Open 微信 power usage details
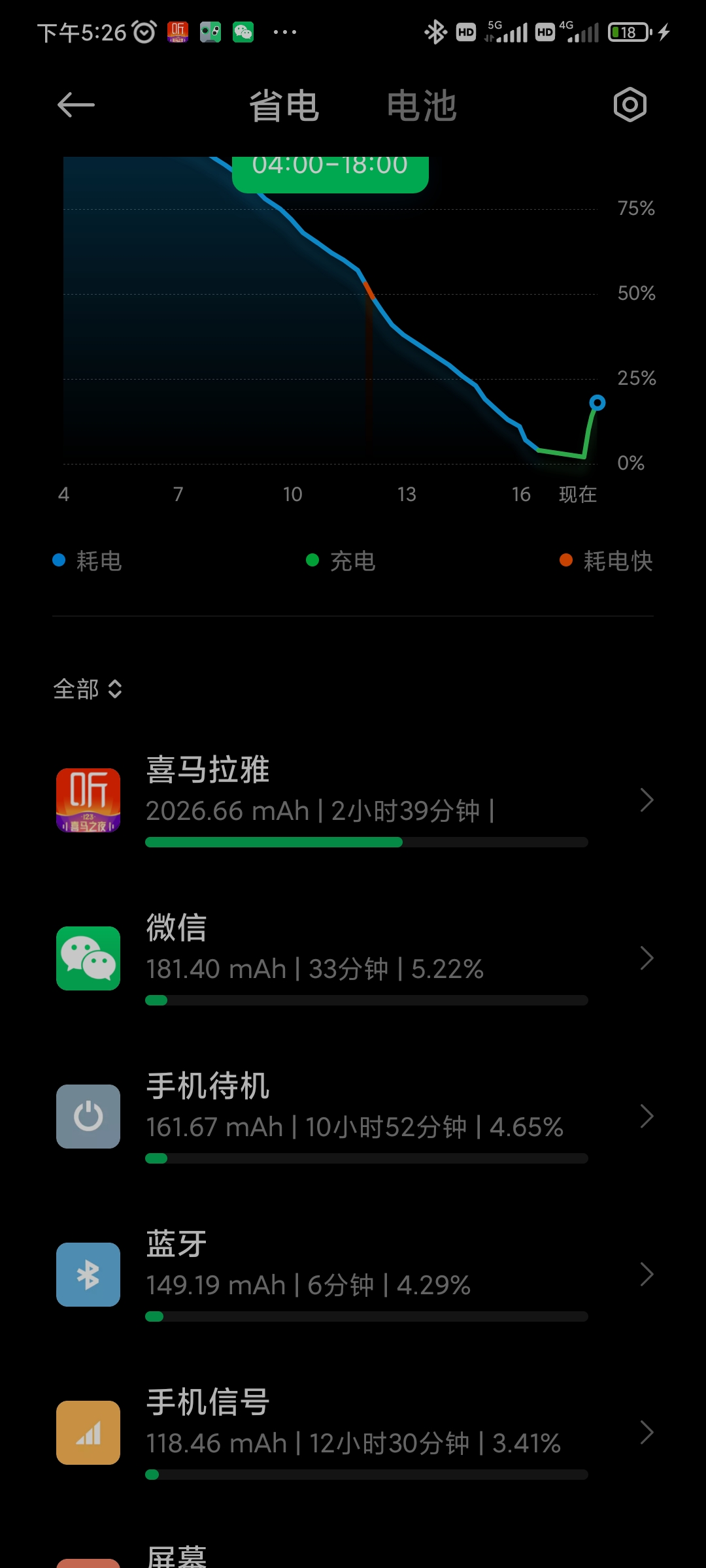This screenshot has height=1568, width=706. pyautogui.click(x=353, y=958)
